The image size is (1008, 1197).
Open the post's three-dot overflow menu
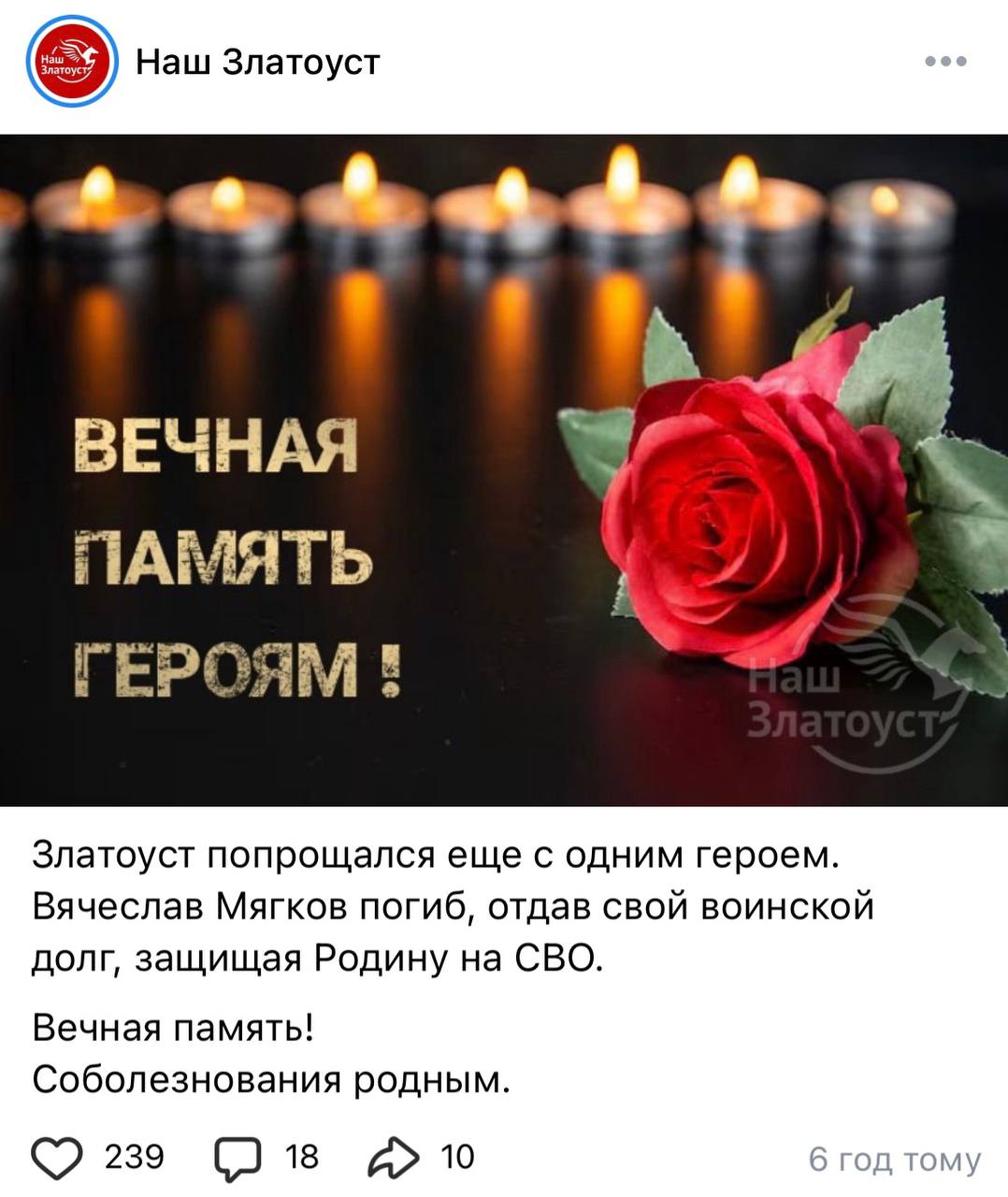point(945,62)
